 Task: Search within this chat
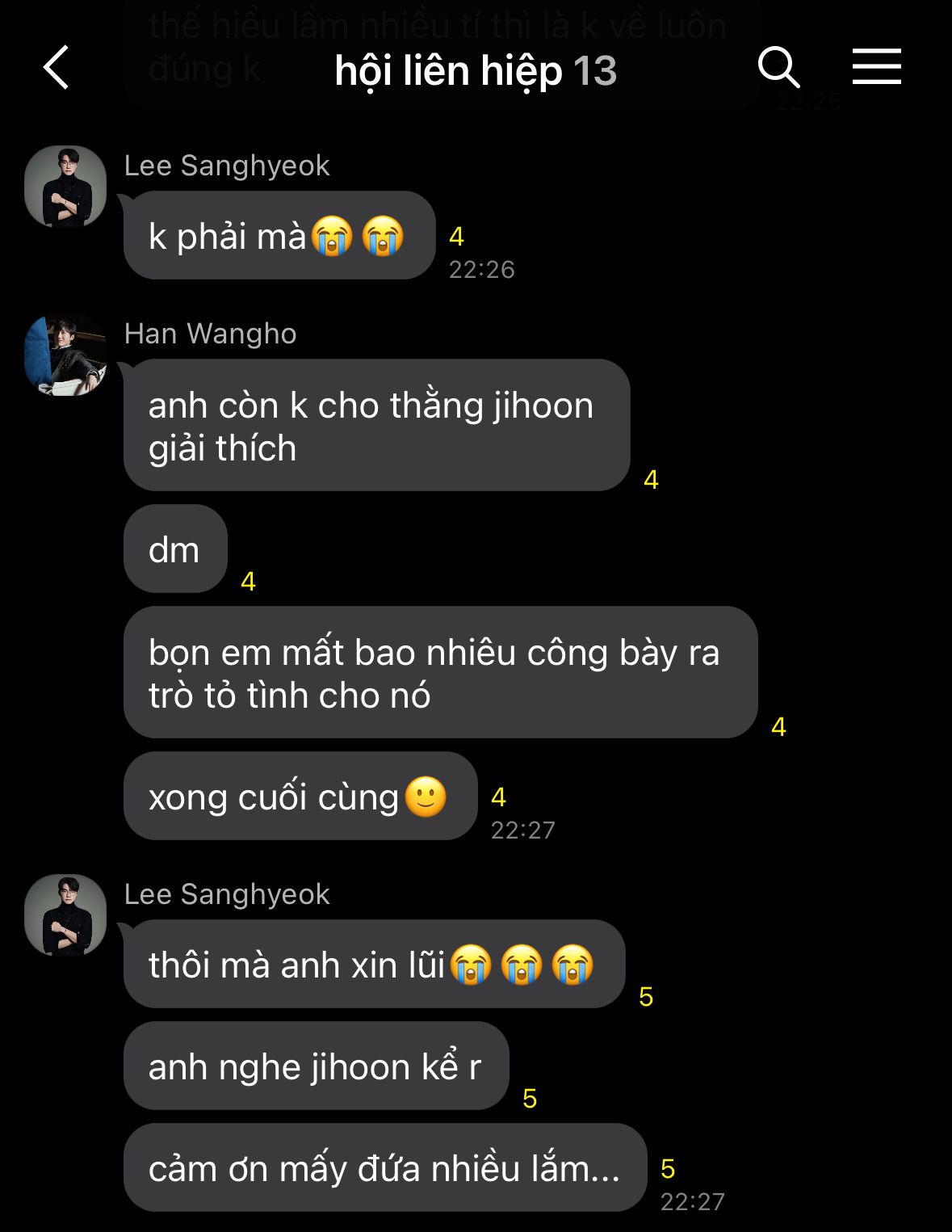(778, 68)
